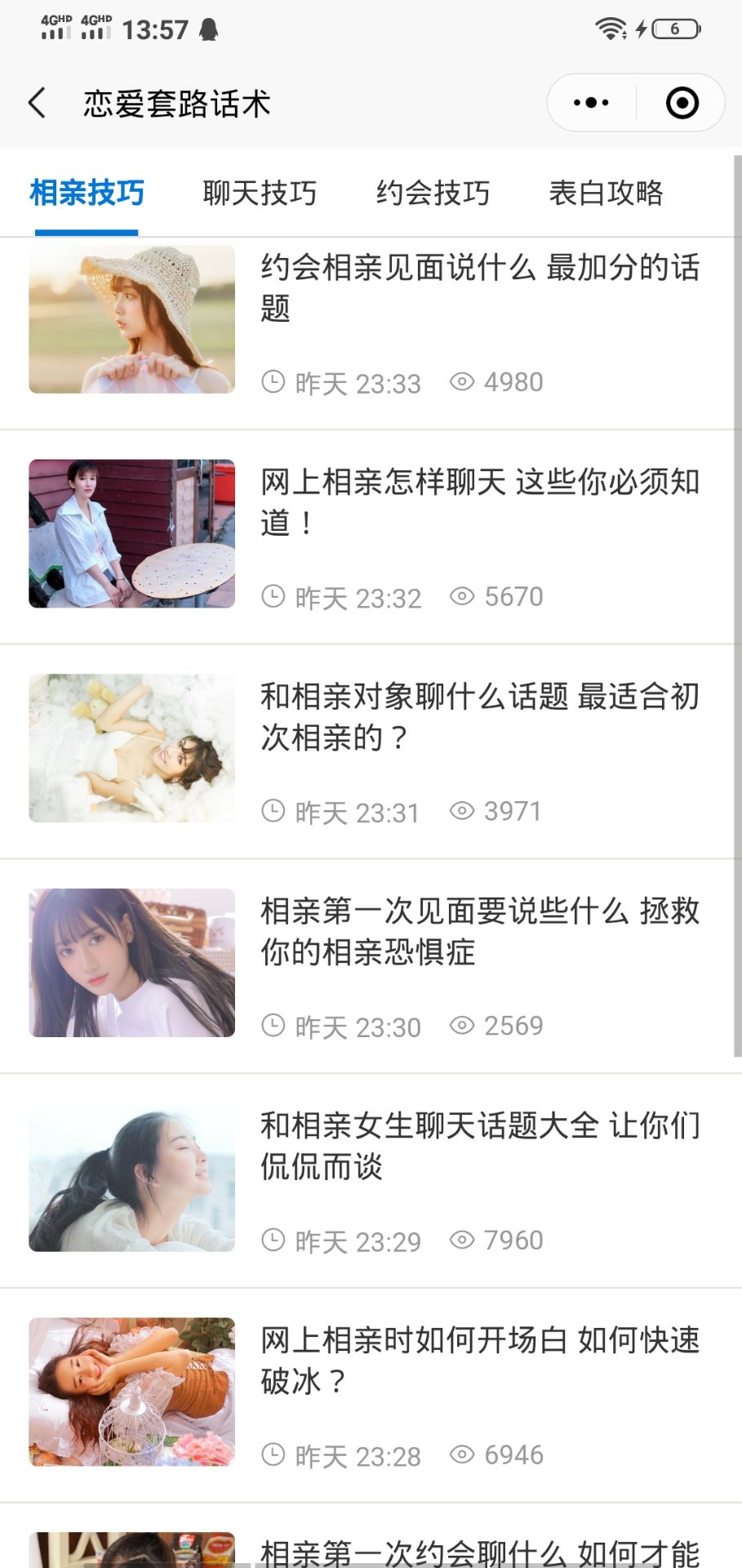The width and height of the screenshot is (742, 1568).
Task: Go back from 恋爱套路话术 page
Action: 38,104
